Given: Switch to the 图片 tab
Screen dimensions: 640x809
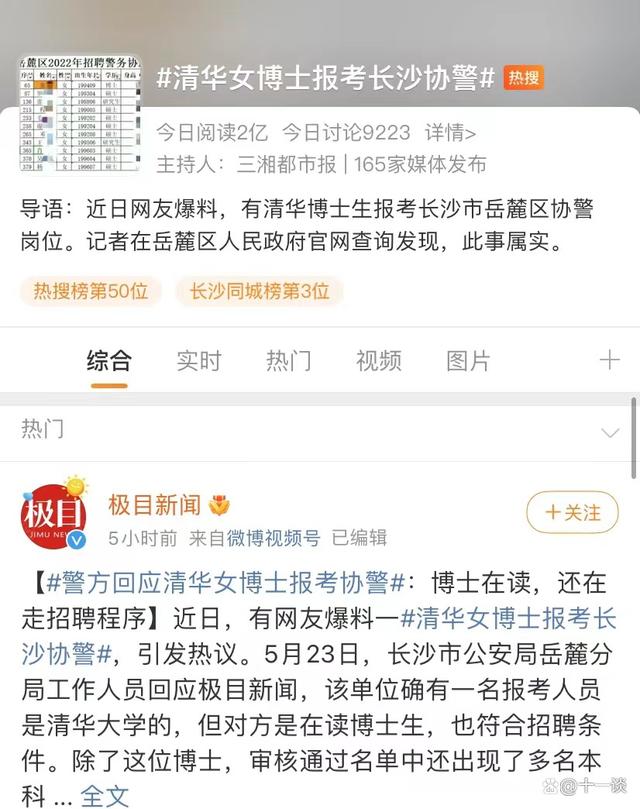Looking at the screenshot, I should coord(468,361).
